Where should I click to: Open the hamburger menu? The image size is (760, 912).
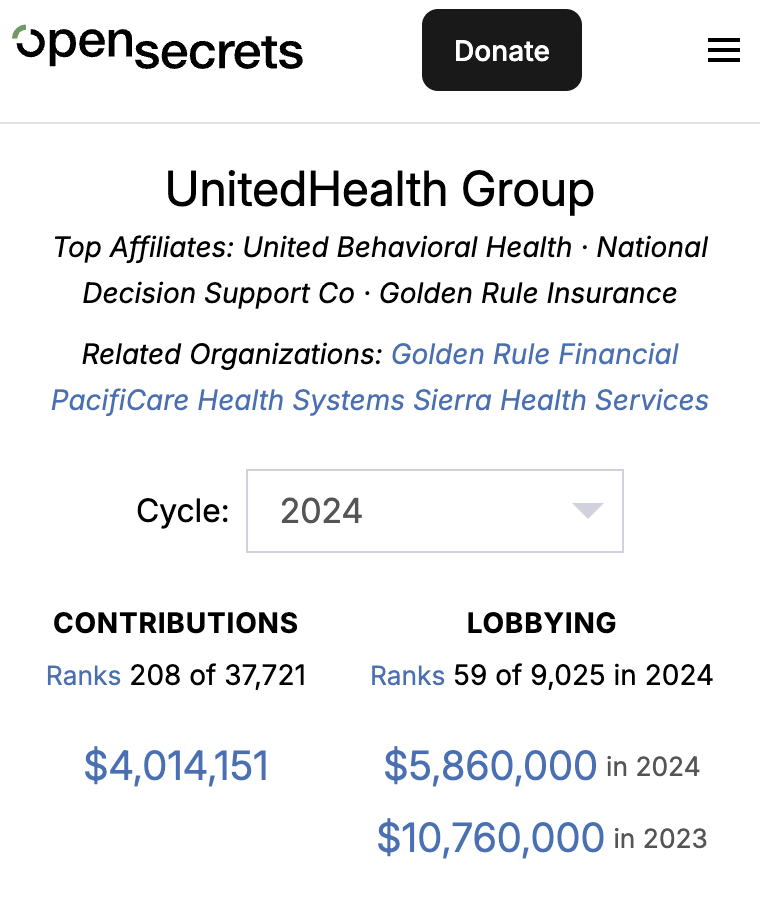point(723,51)
